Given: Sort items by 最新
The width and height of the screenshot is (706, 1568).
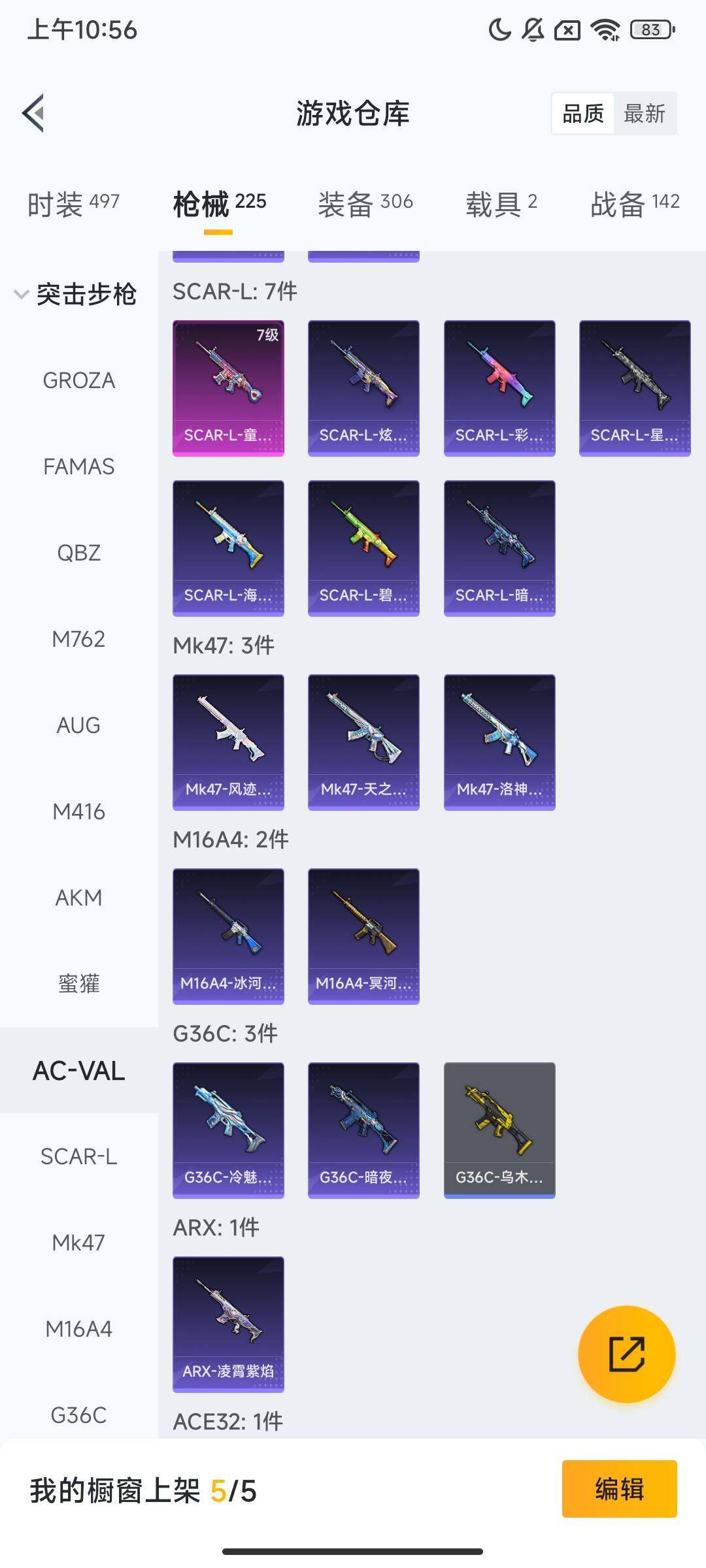Looking at the screenshot, I should pyautogui.click(x=644, y=114).
